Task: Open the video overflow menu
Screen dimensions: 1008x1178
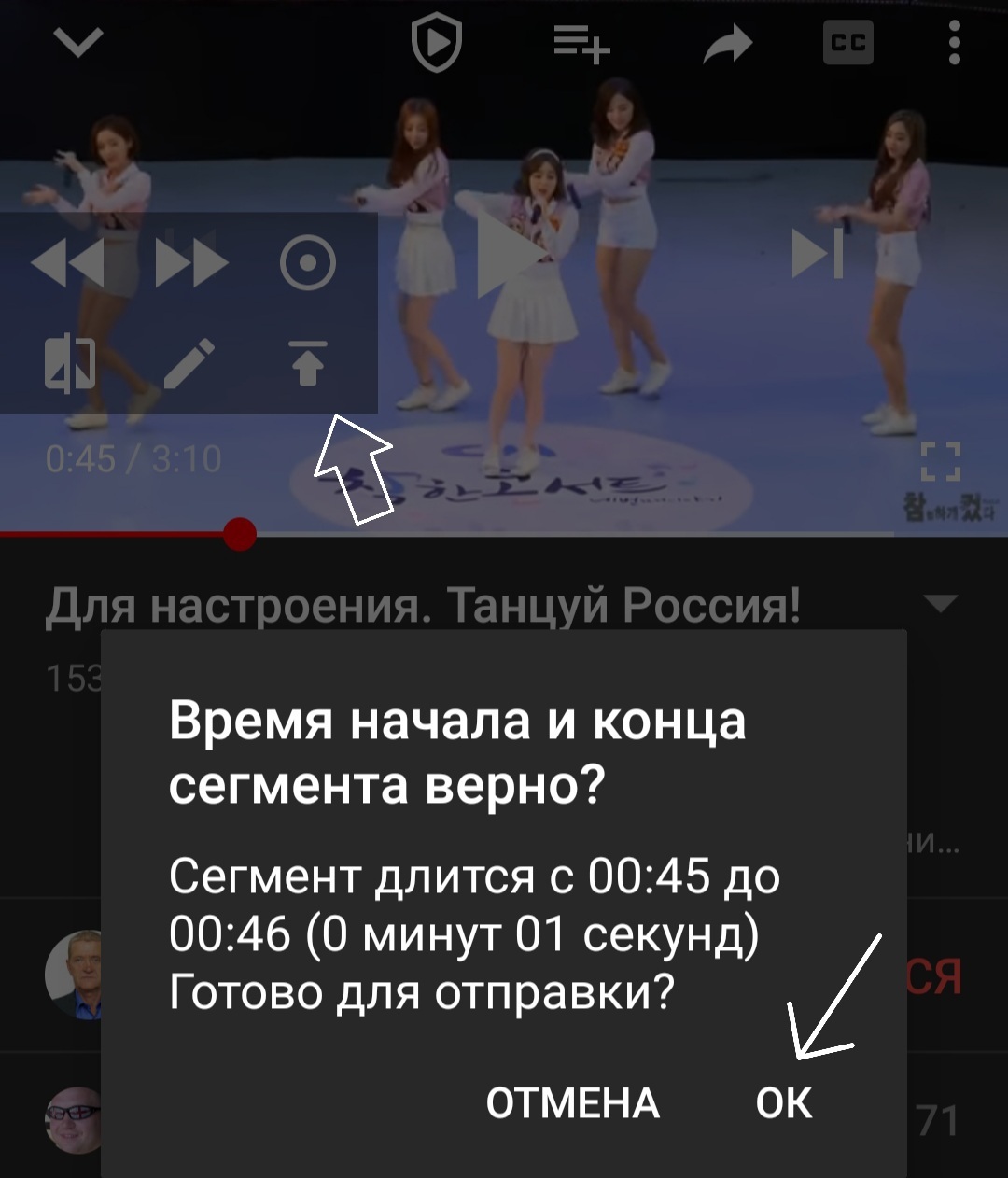Action: pos(954,43)
